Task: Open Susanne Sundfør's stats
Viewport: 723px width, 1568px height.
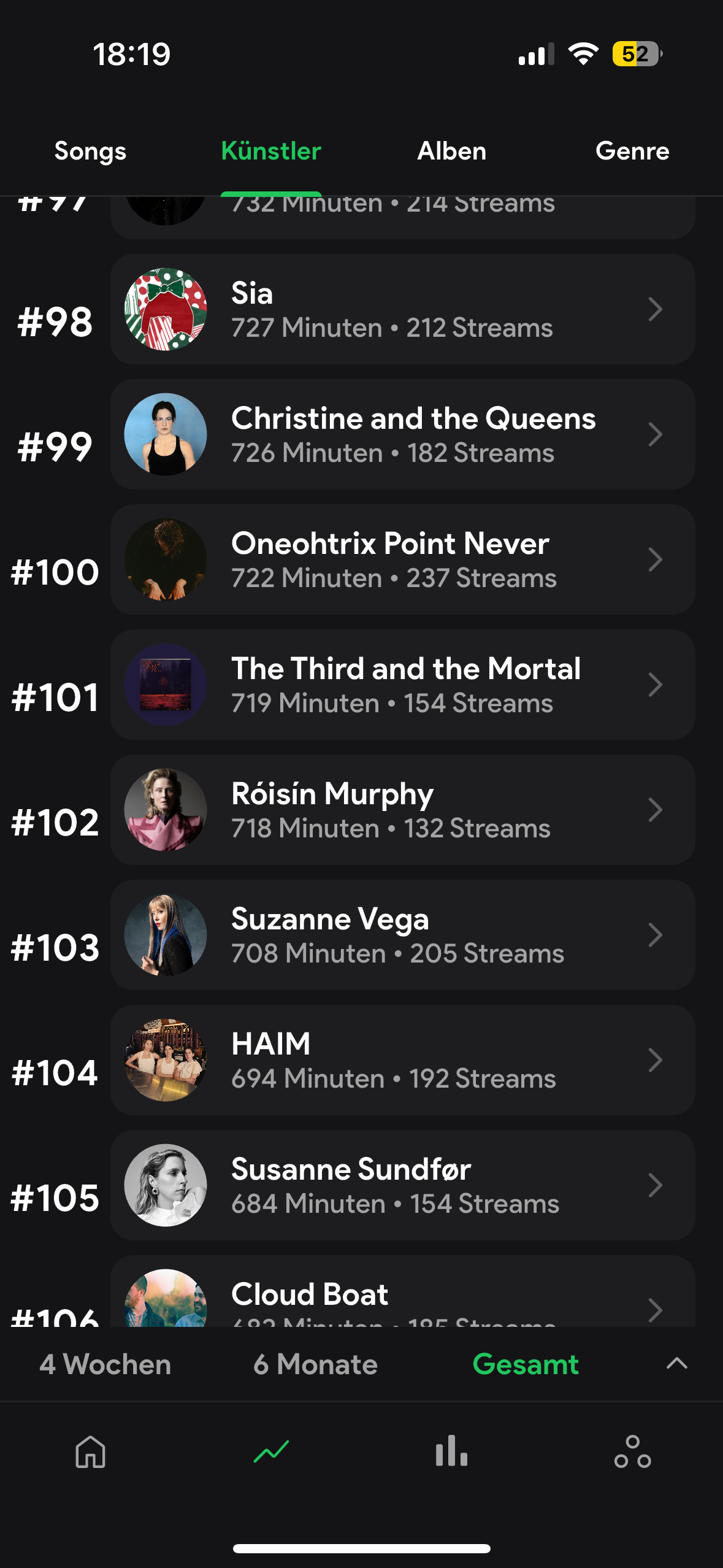Action: tap(402, 1186)
